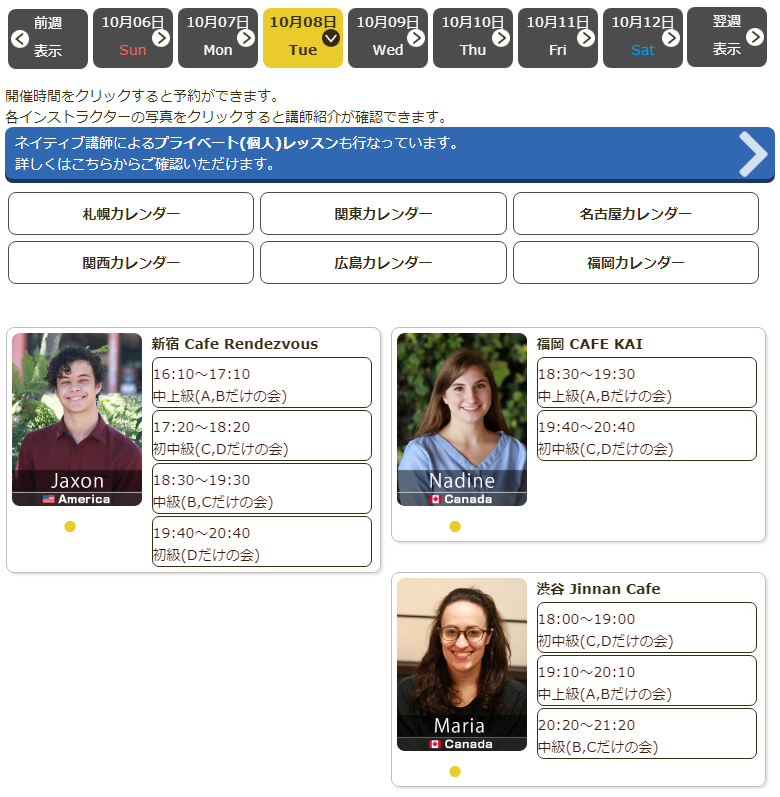Show next week (翌週表示)
The image size is (780, 797).
[x=727, y=38]
